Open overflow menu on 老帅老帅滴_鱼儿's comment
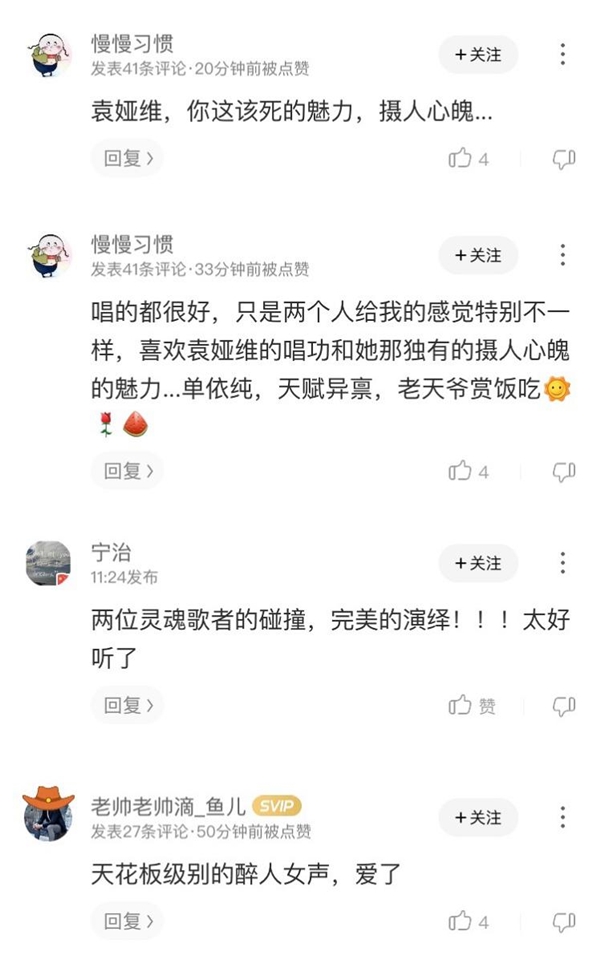The height and width of the screenshot is (963, 600). [563, 817]
